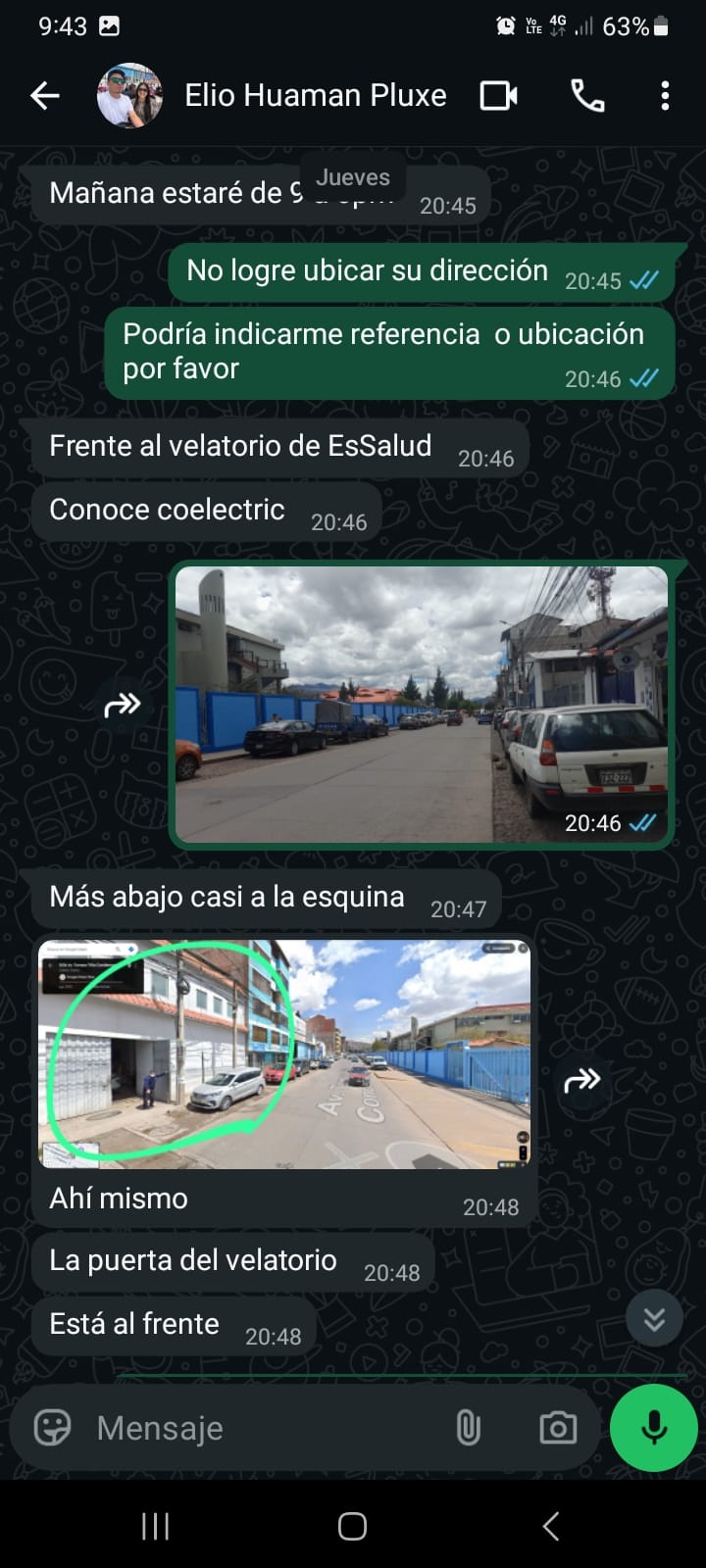Forward the photo captioned Ahí mismo
706x1568 pixels.
click(x=582, y=1080)
